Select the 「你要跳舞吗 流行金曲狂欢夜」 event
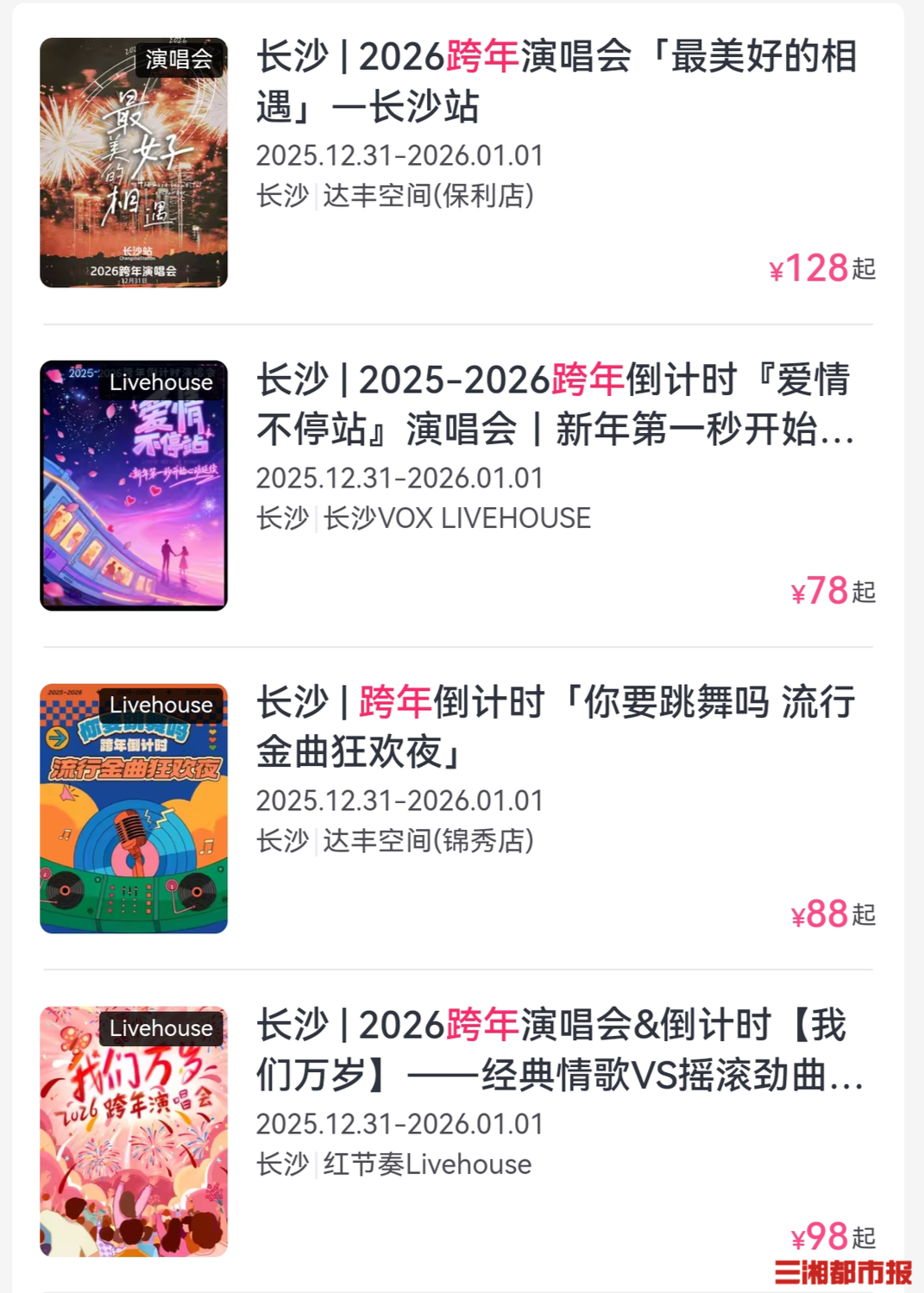Screen dimensions: 924x1293 click(x=556, y=727)
